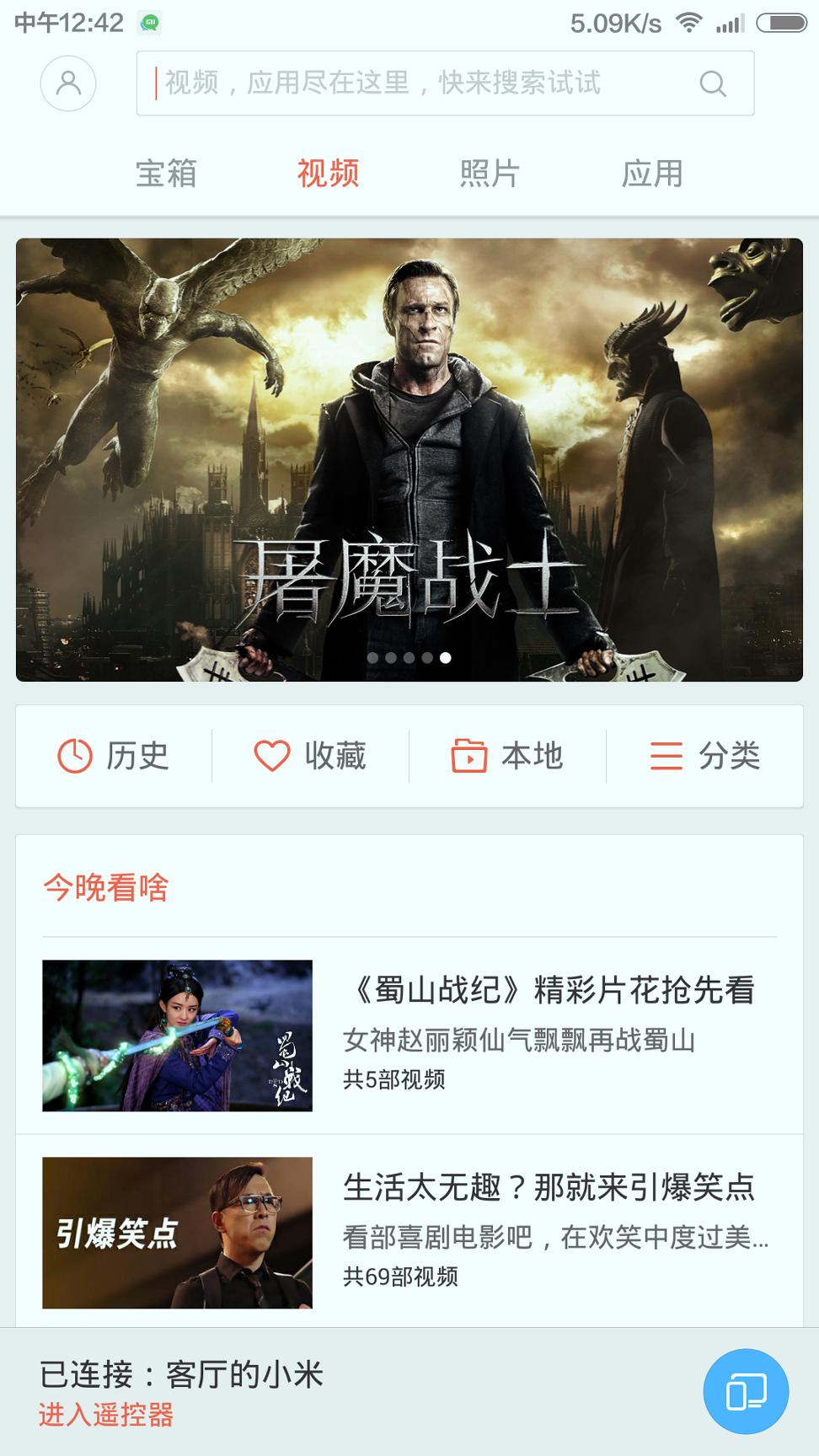Toggle to the fourth carousel page dot
The height and width of the screenshot is (1456, 819).
429,657
